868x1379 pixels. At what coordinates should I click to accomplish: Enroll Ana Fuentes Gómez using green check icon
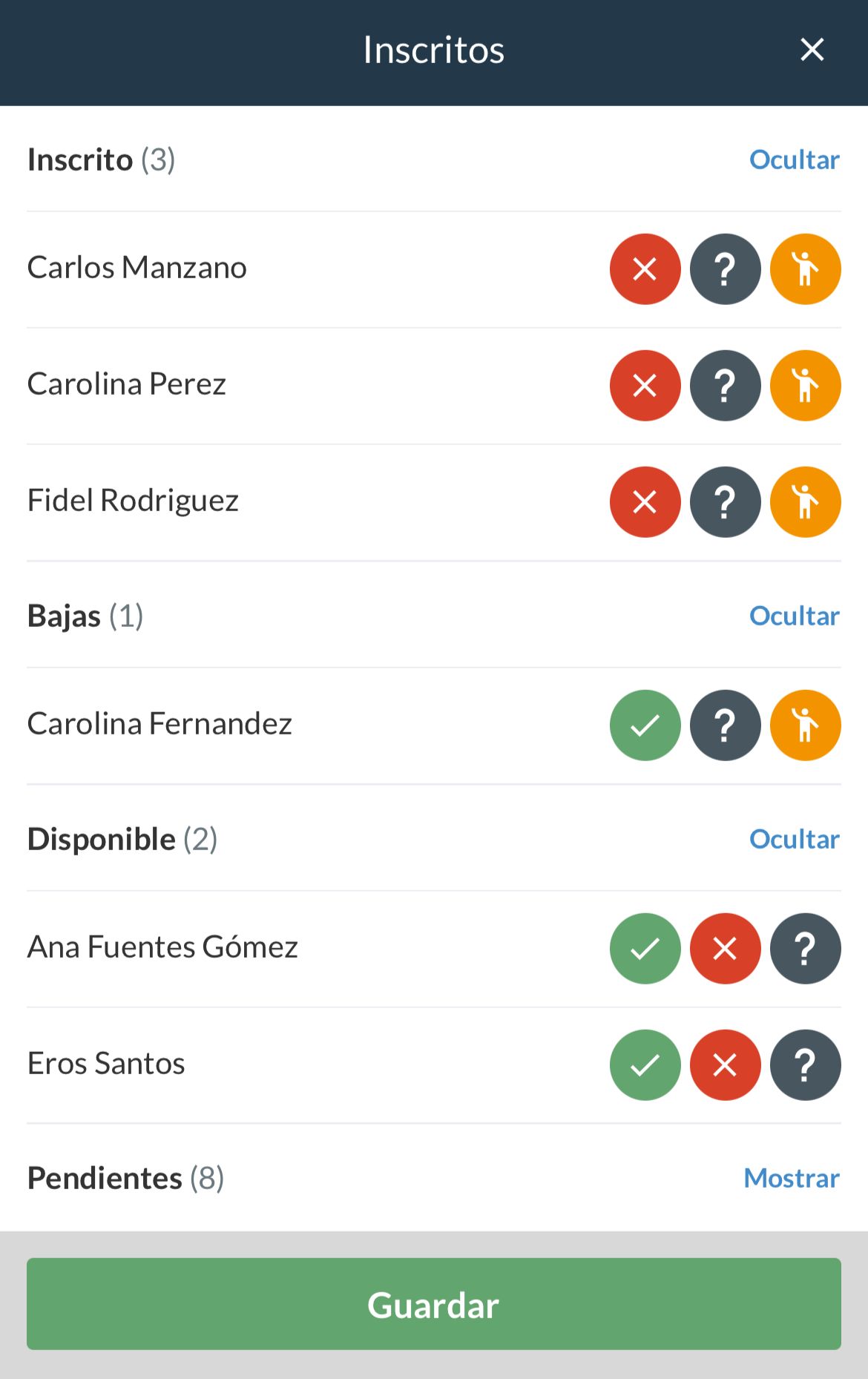tap(644, 949)
